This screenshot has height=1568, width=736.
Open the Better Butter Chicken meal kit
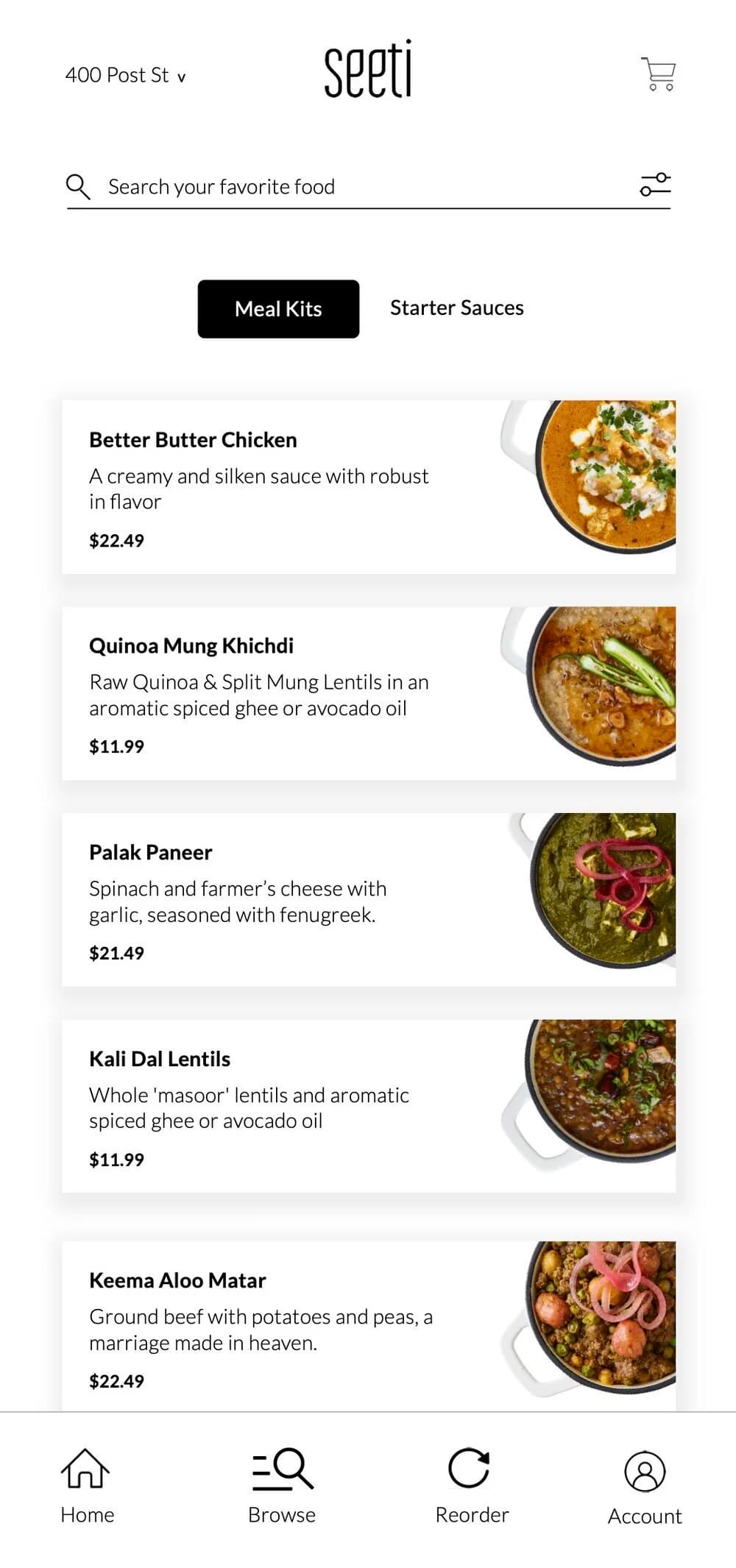(368, 487)
